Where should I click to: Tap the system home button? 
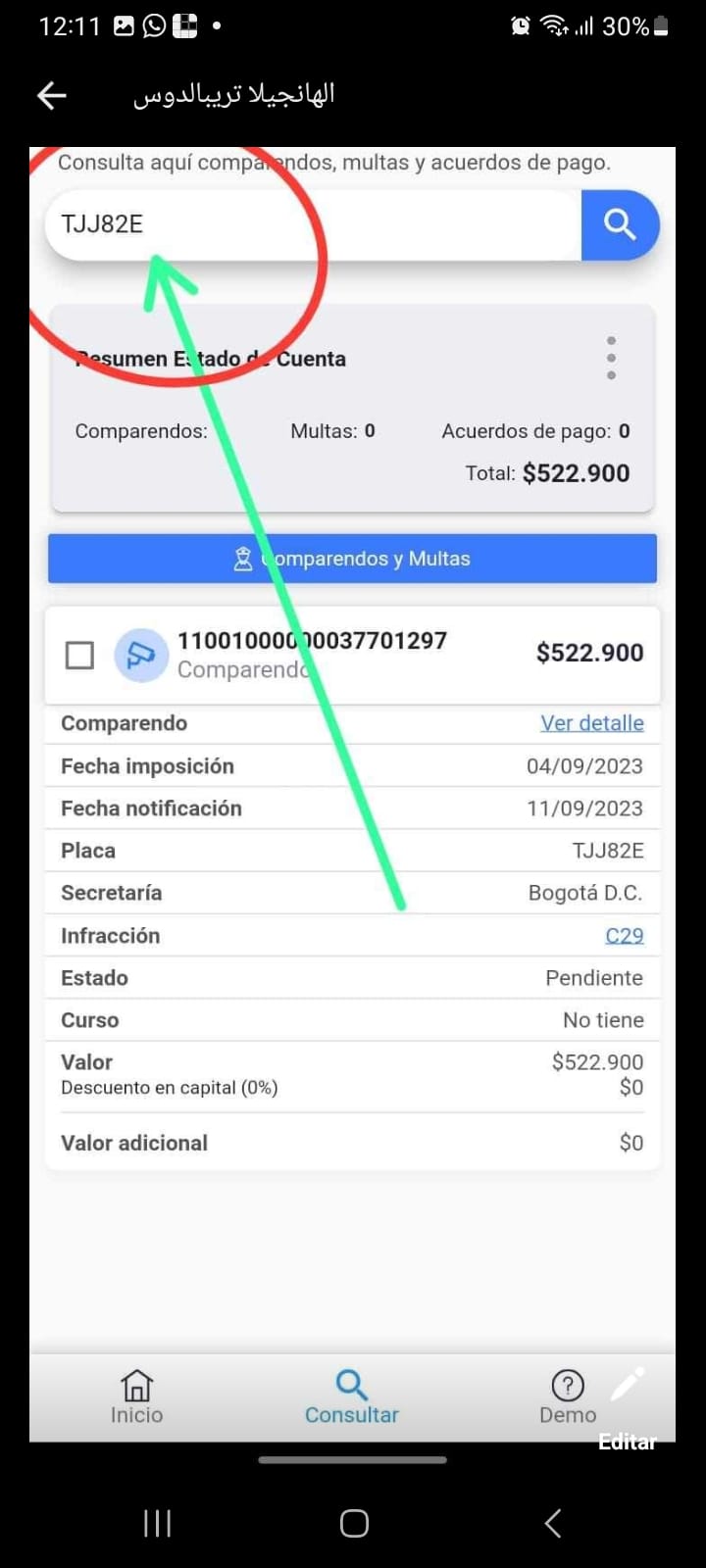(x=354, y=1523)
